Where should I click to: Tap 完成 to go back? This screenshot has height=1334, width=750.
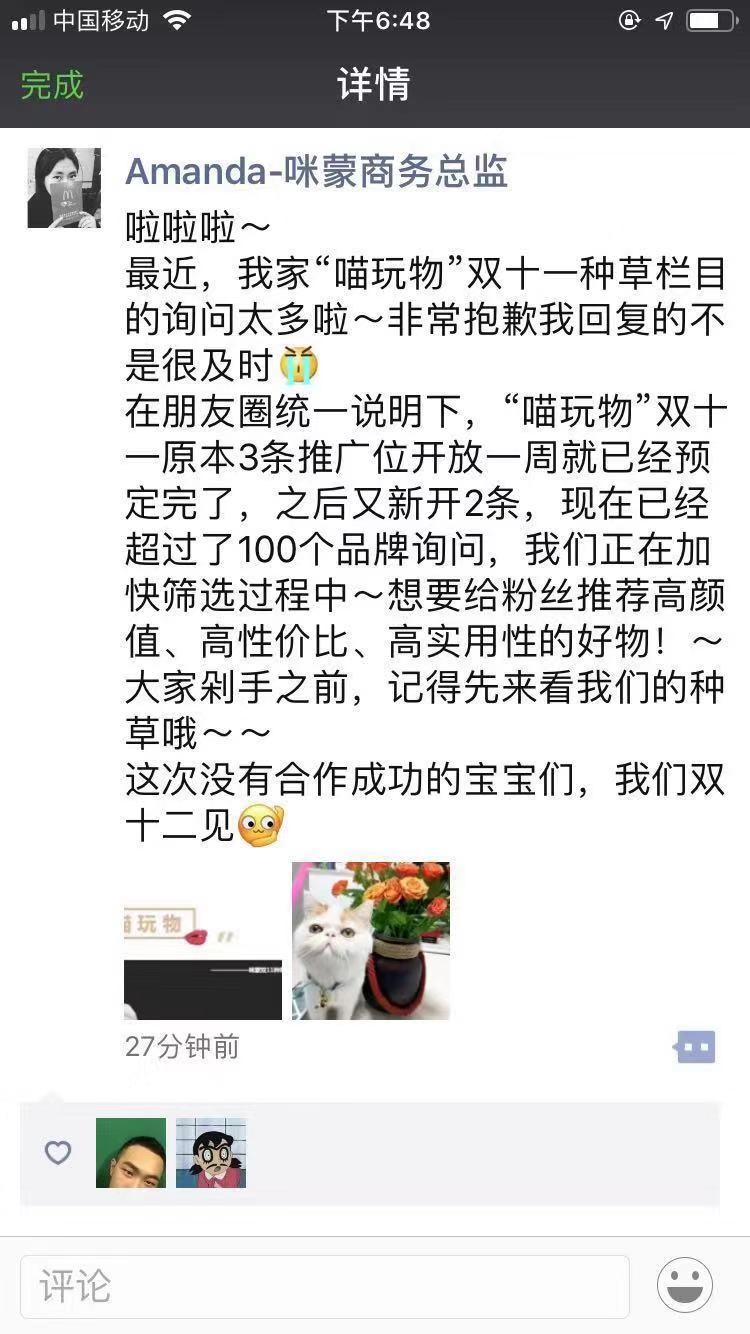pos(52,85)
